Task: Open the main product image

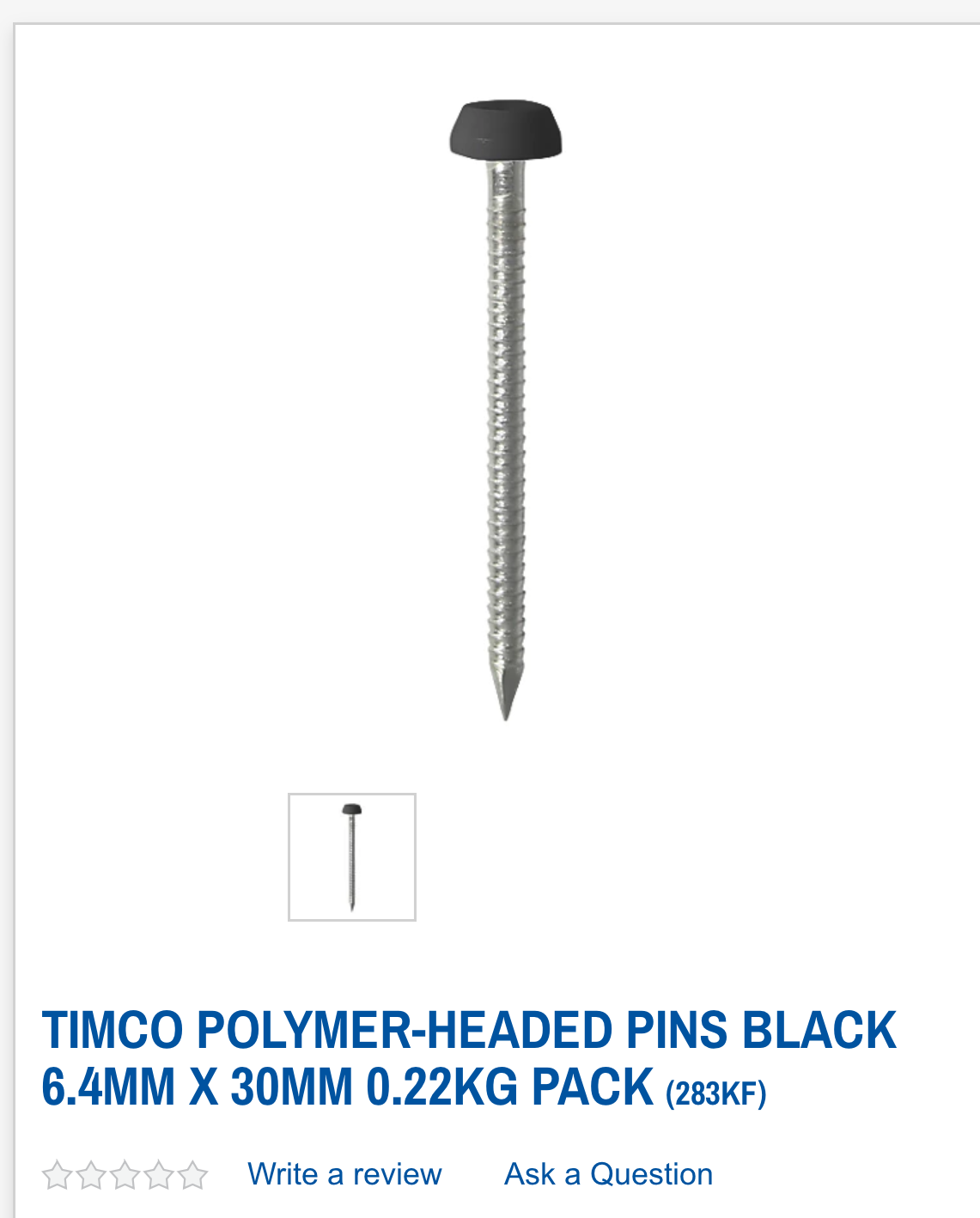Action: (x=506, y=411)
